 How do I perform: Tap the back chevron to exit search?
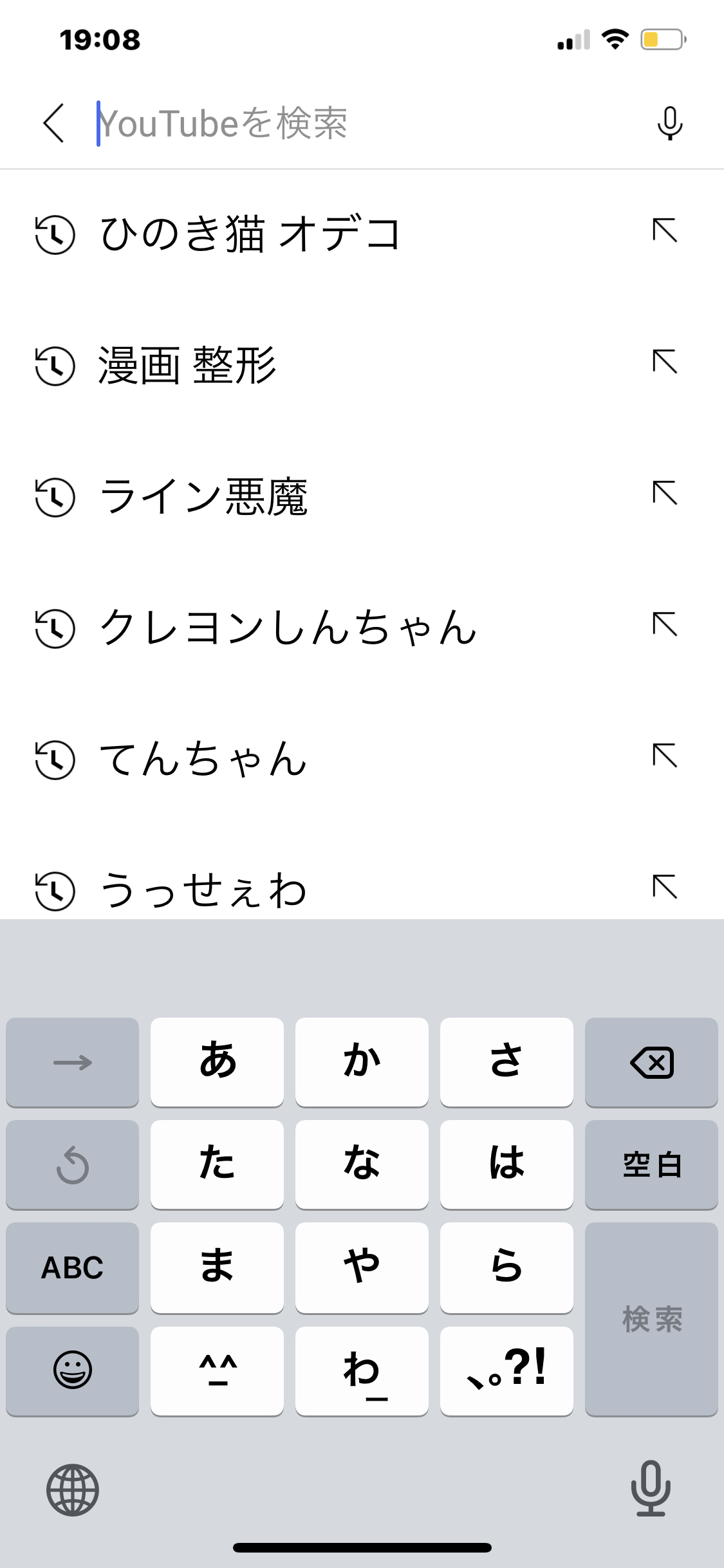(54, 122)
